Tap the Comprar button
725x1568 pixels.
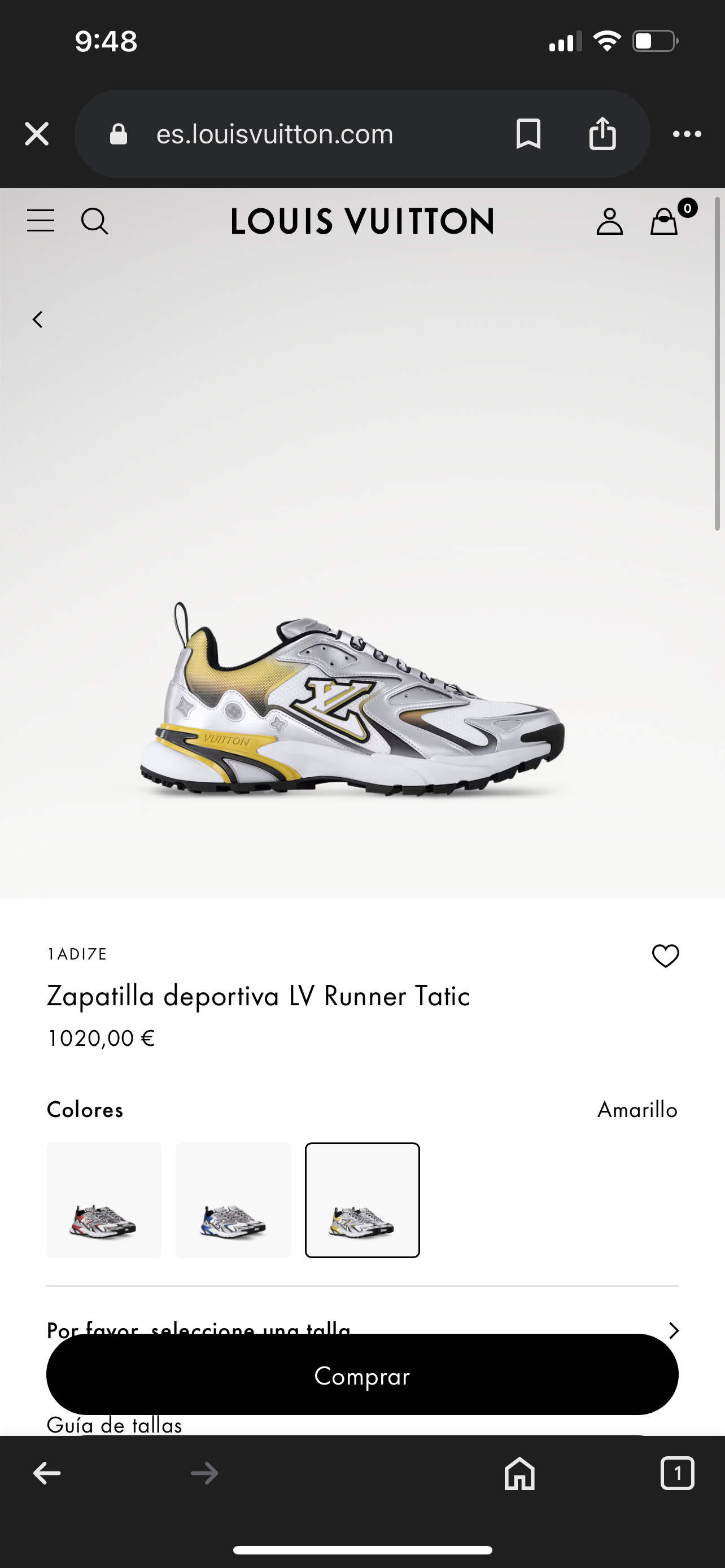coord(362,1376)
